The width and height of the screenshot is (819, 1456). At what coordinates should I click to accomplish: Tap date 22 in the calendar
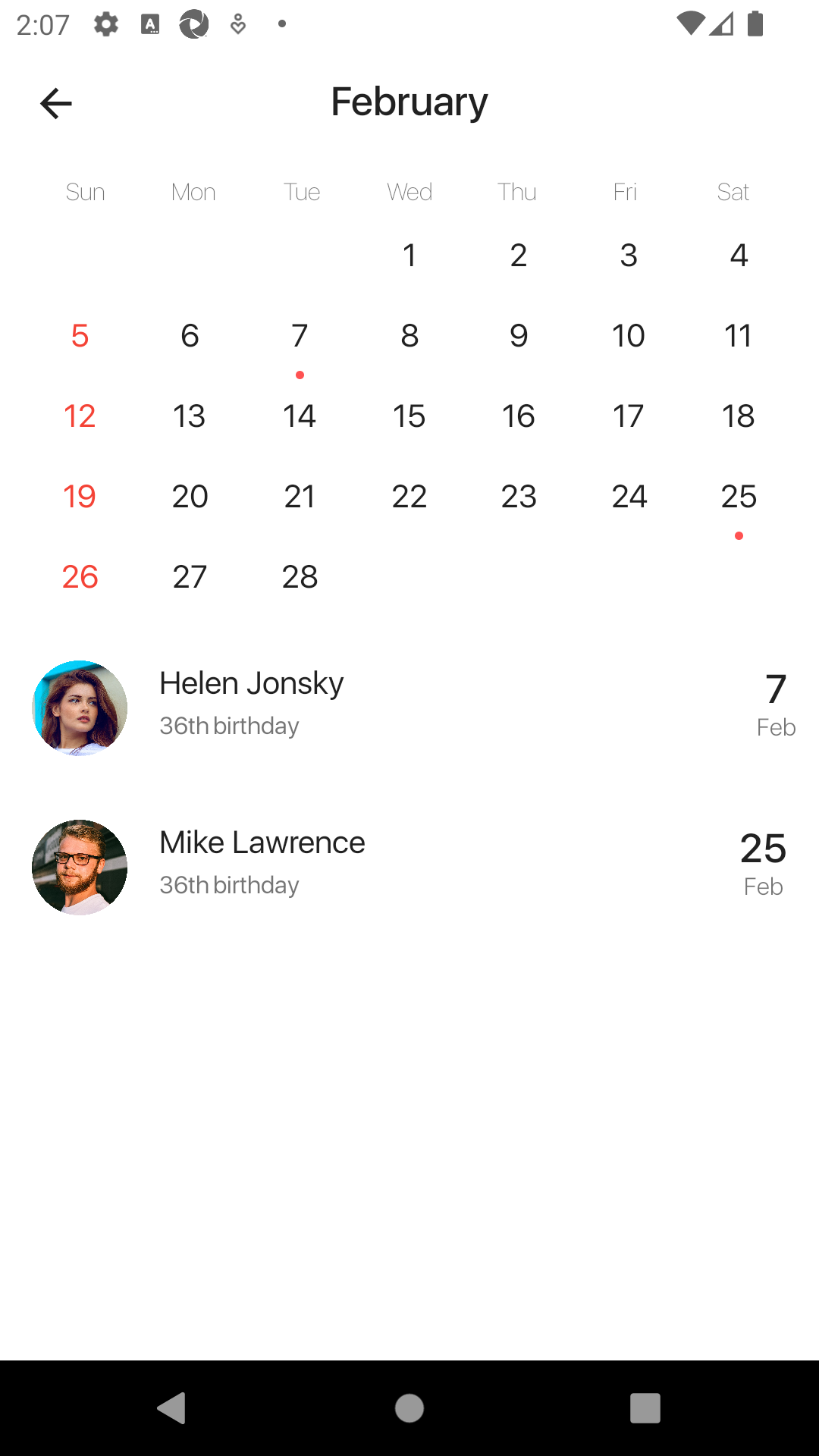[x=409, y=497]
